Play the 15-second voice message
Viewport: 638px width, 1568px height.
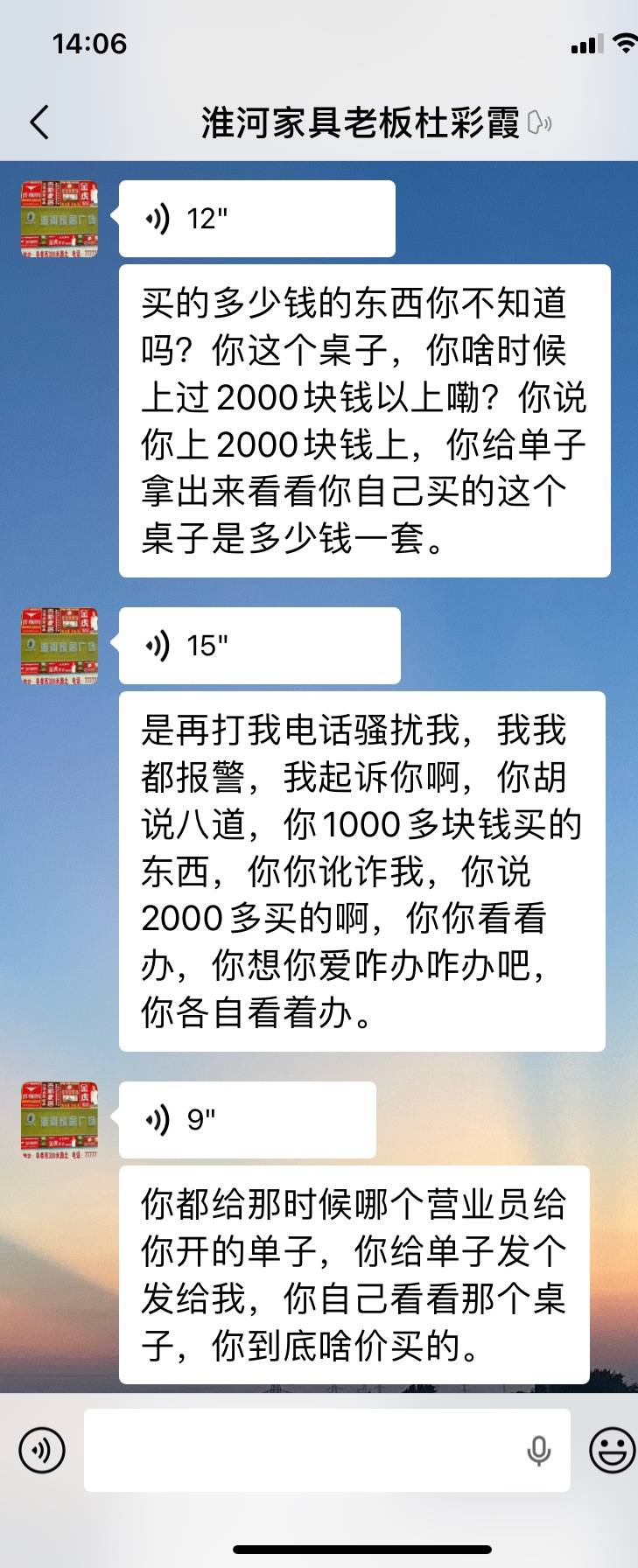259,646
